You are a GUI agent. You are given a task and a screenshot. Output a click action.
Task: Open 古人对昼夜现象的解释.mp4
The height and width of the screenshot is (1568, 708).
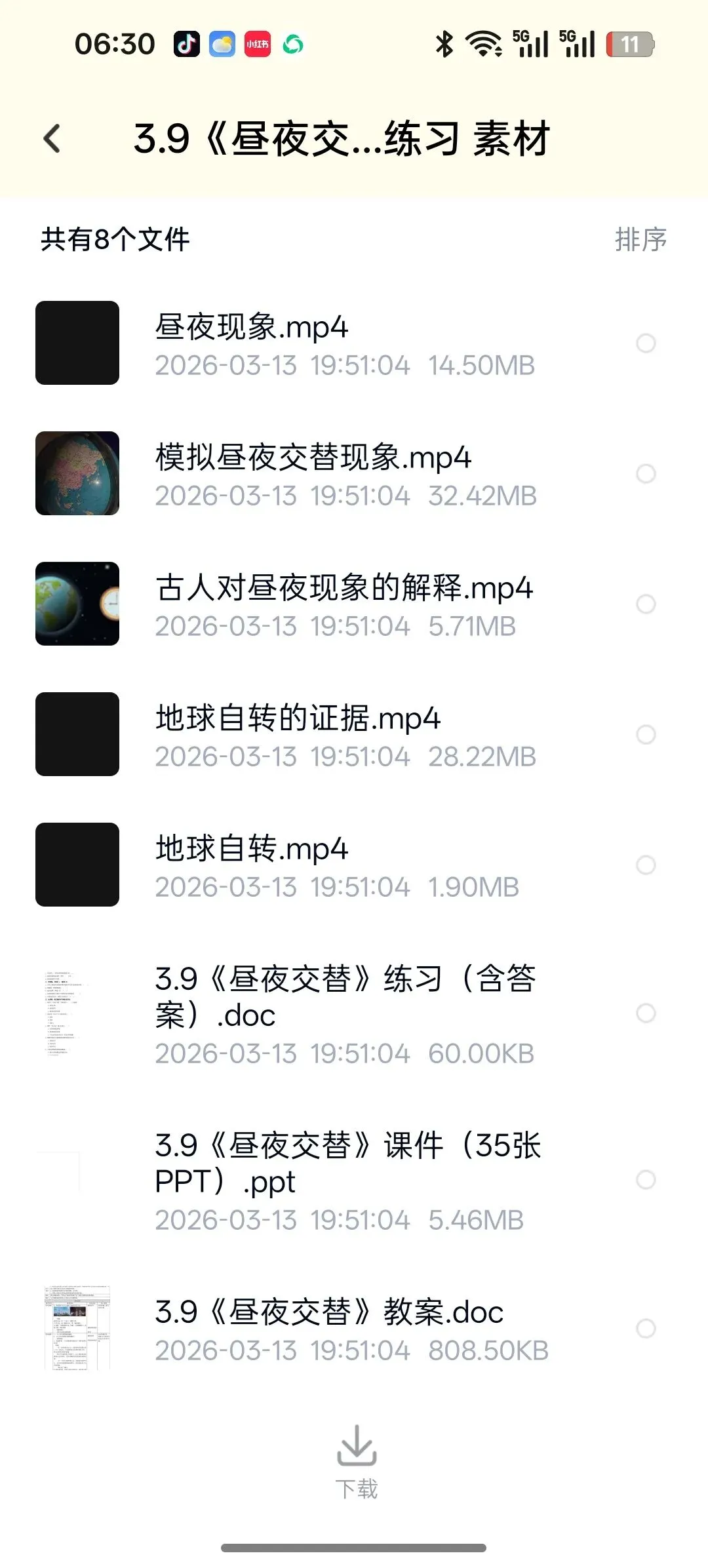(x=344, y=588)
